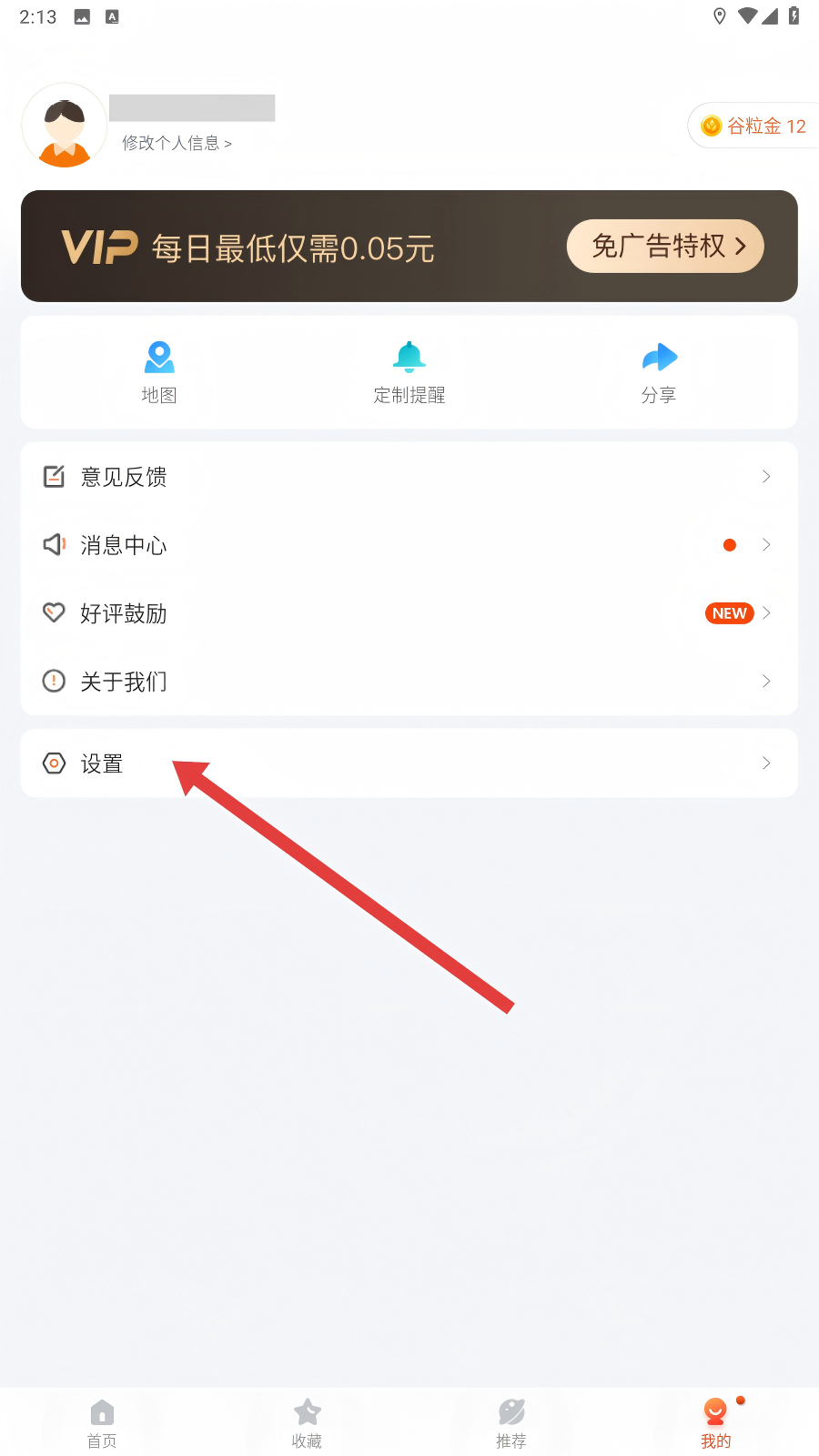Tap 分享 to share the app
The width and height of the screenshot is (819, 1456).
tap(659, 371)
